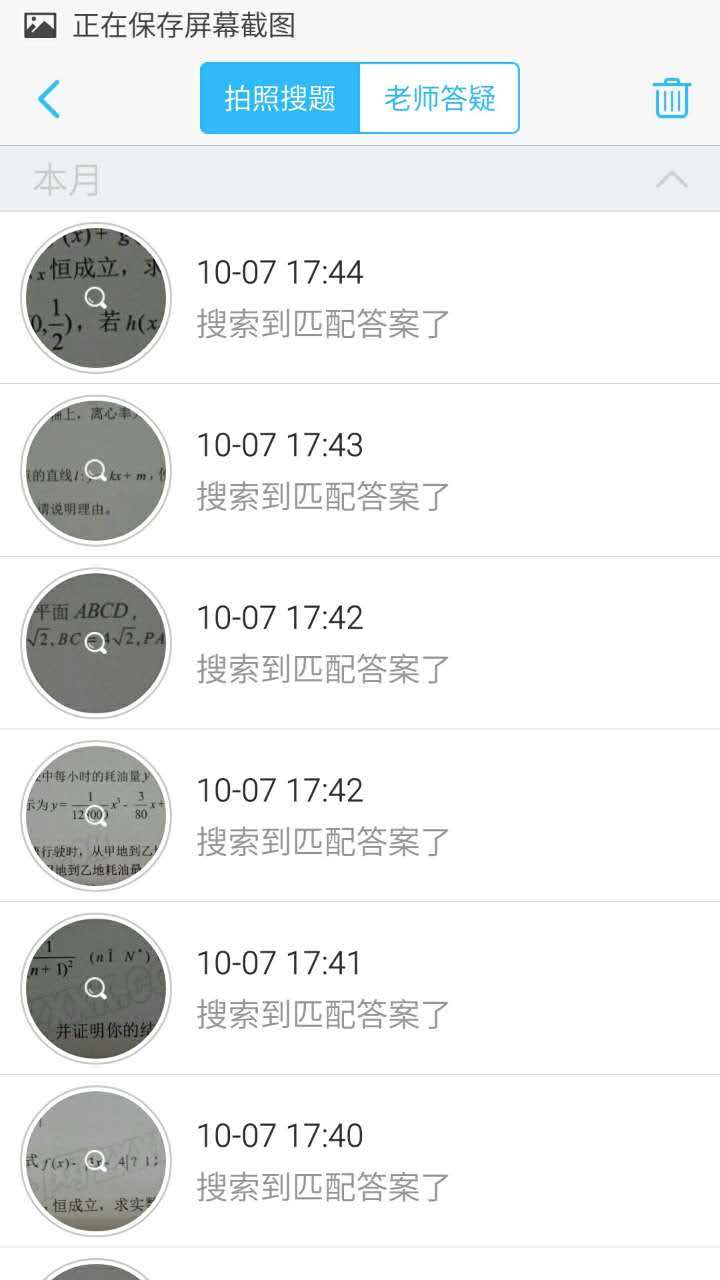720x1280 pixels.
Task: Tap magnifier on the 17:43 search entry
Action: point(96,470)
